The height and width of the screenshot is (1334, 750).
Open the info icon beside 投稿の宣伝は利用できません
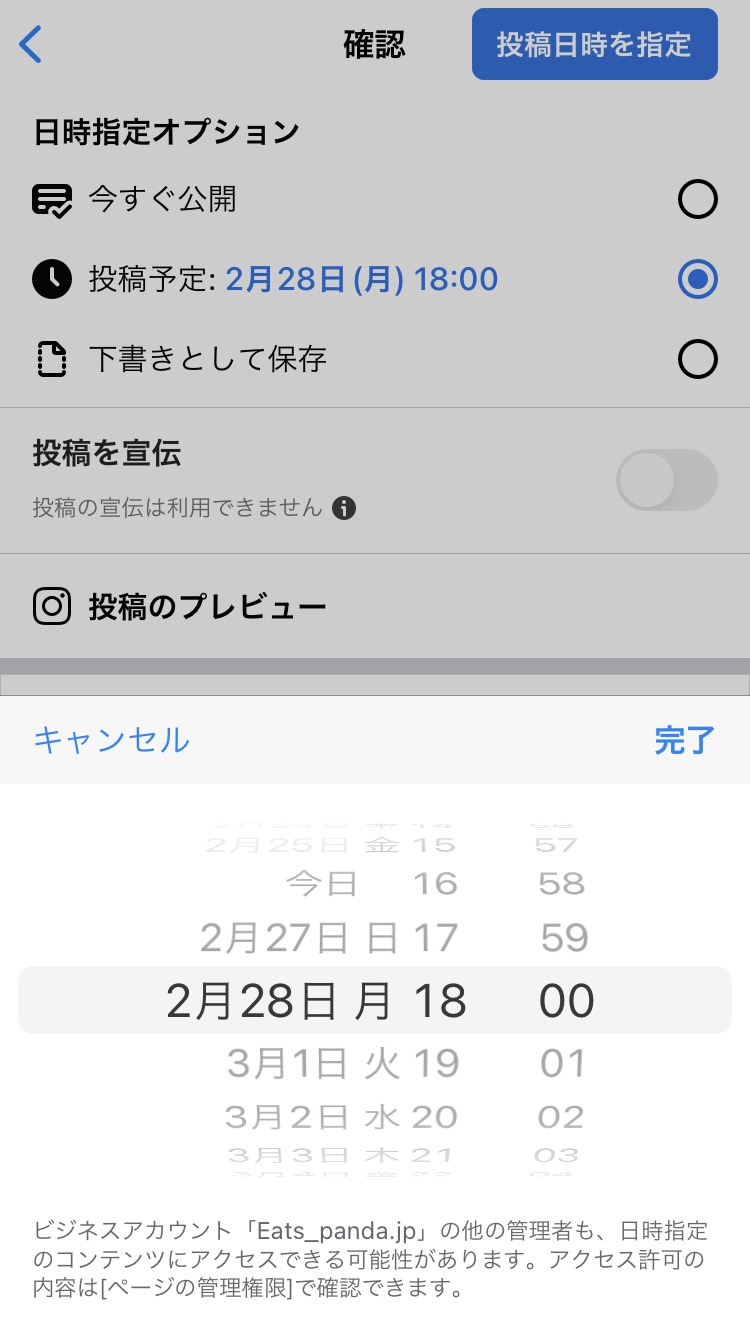(x=344, y=508)
